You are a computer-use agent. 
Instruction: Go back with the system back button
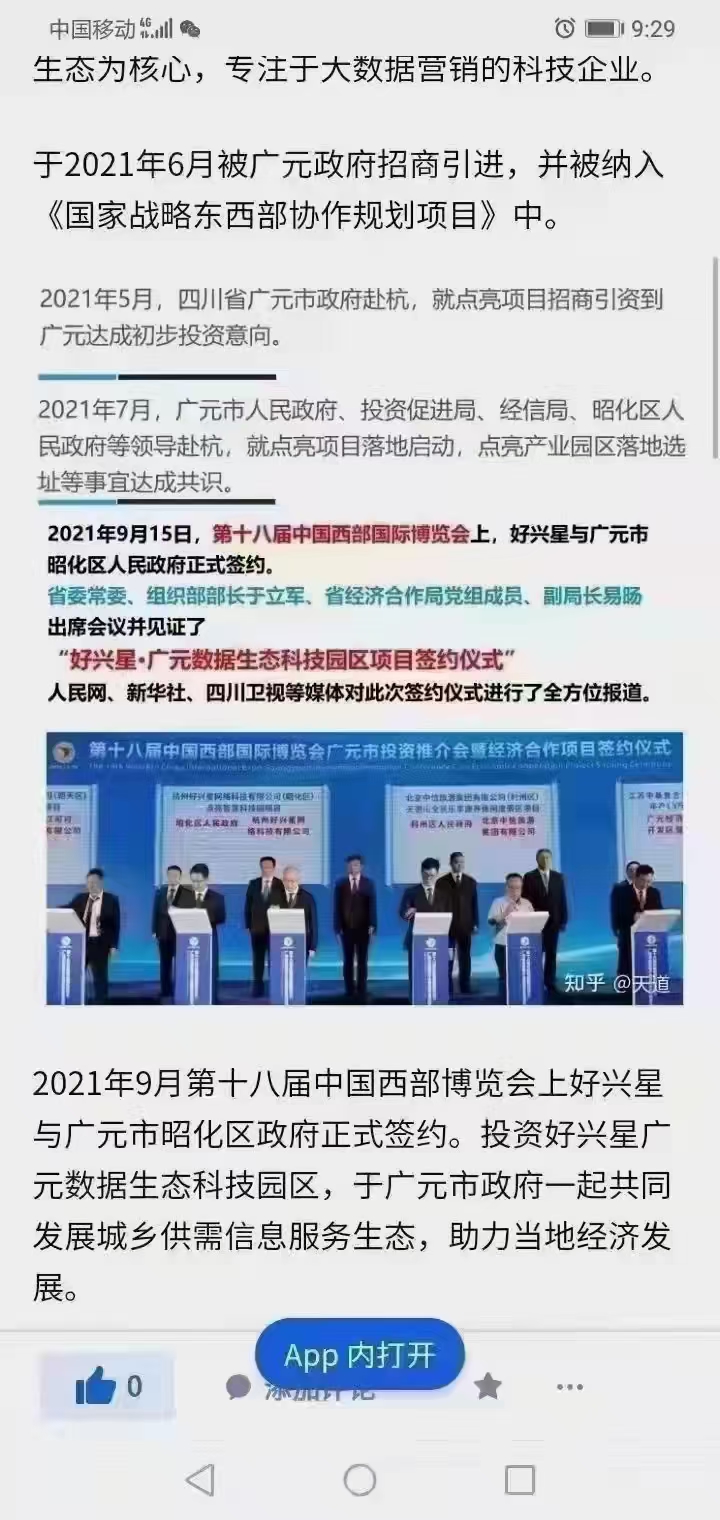[x=200, y=1479]
